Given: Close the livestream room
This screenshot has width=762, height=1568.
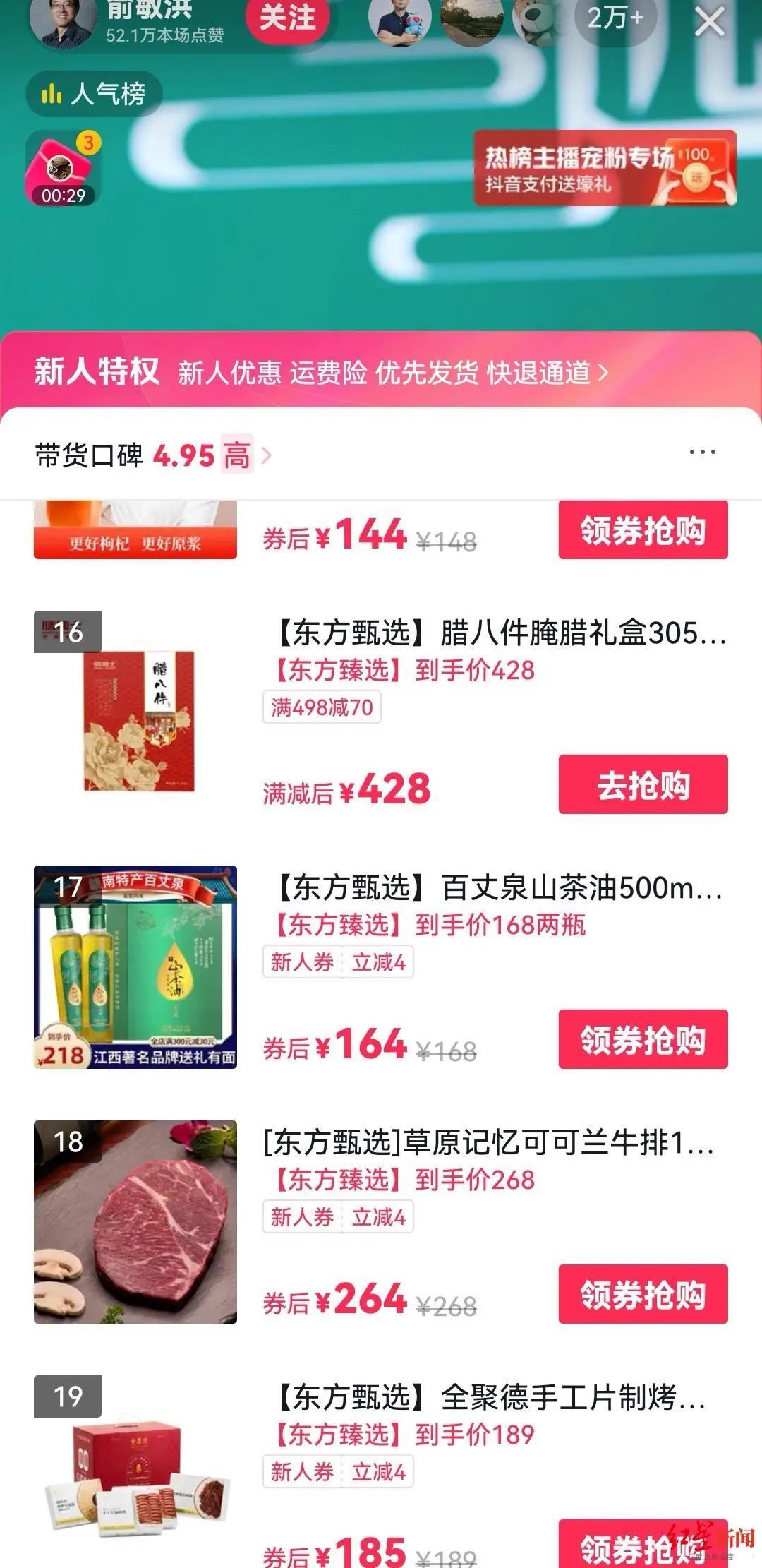Looking at the screenshot, I should point(709,21).
